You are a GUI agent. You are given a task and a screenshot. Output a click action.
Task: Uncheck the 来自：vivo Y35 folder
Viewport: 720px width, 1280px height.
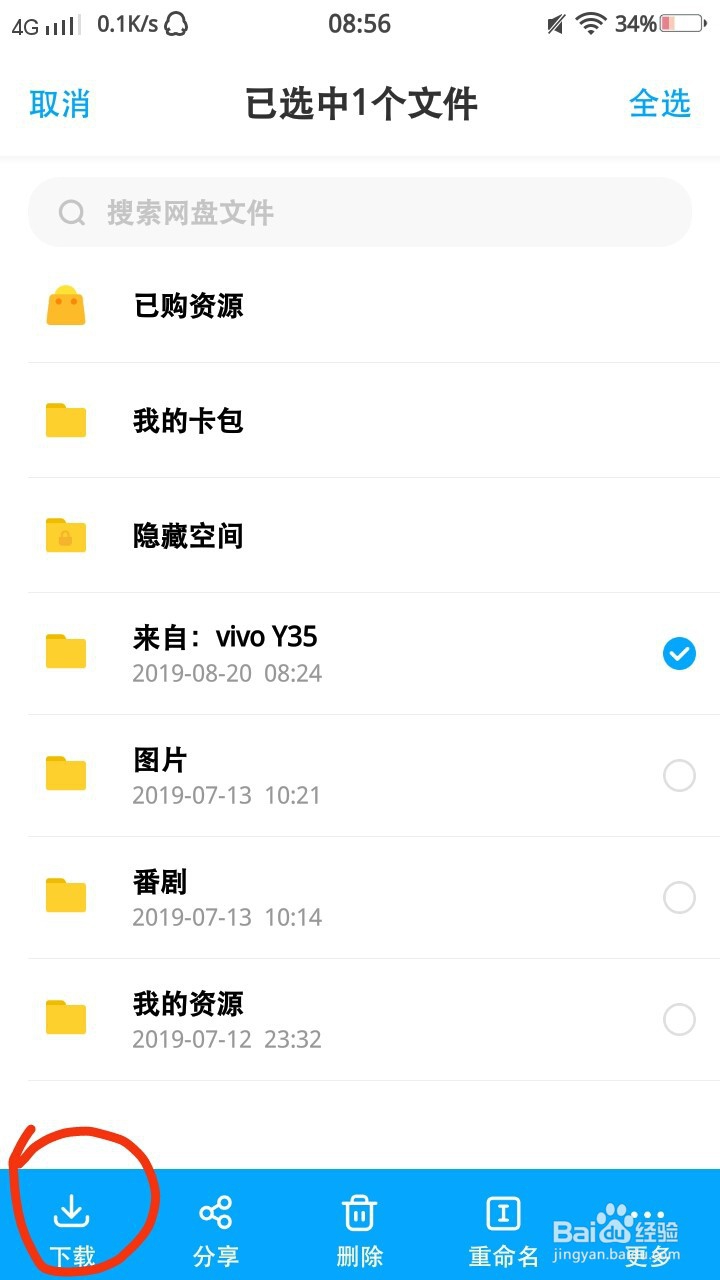[x=679, y=654]
